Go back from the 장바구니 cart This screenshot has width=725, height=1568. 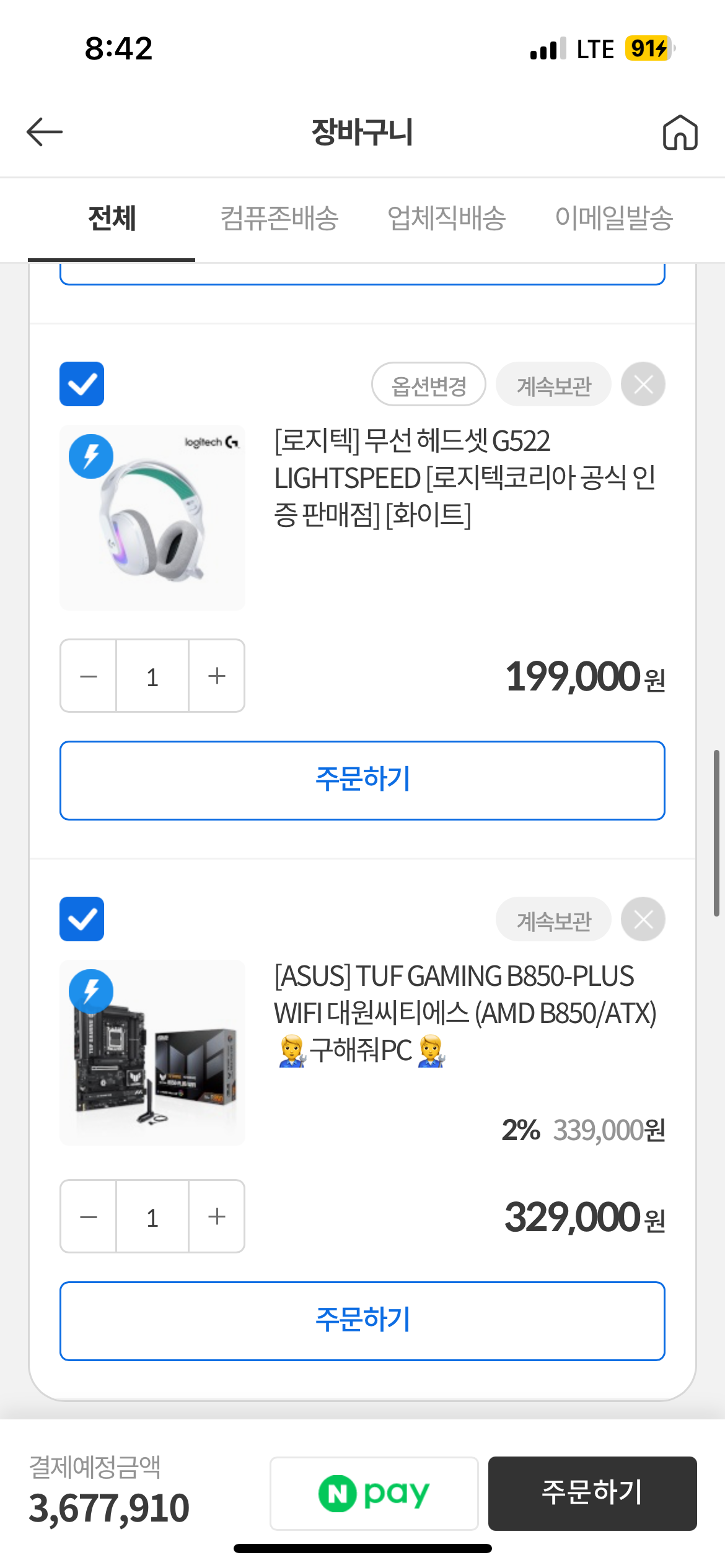click(x=45, y=132)
